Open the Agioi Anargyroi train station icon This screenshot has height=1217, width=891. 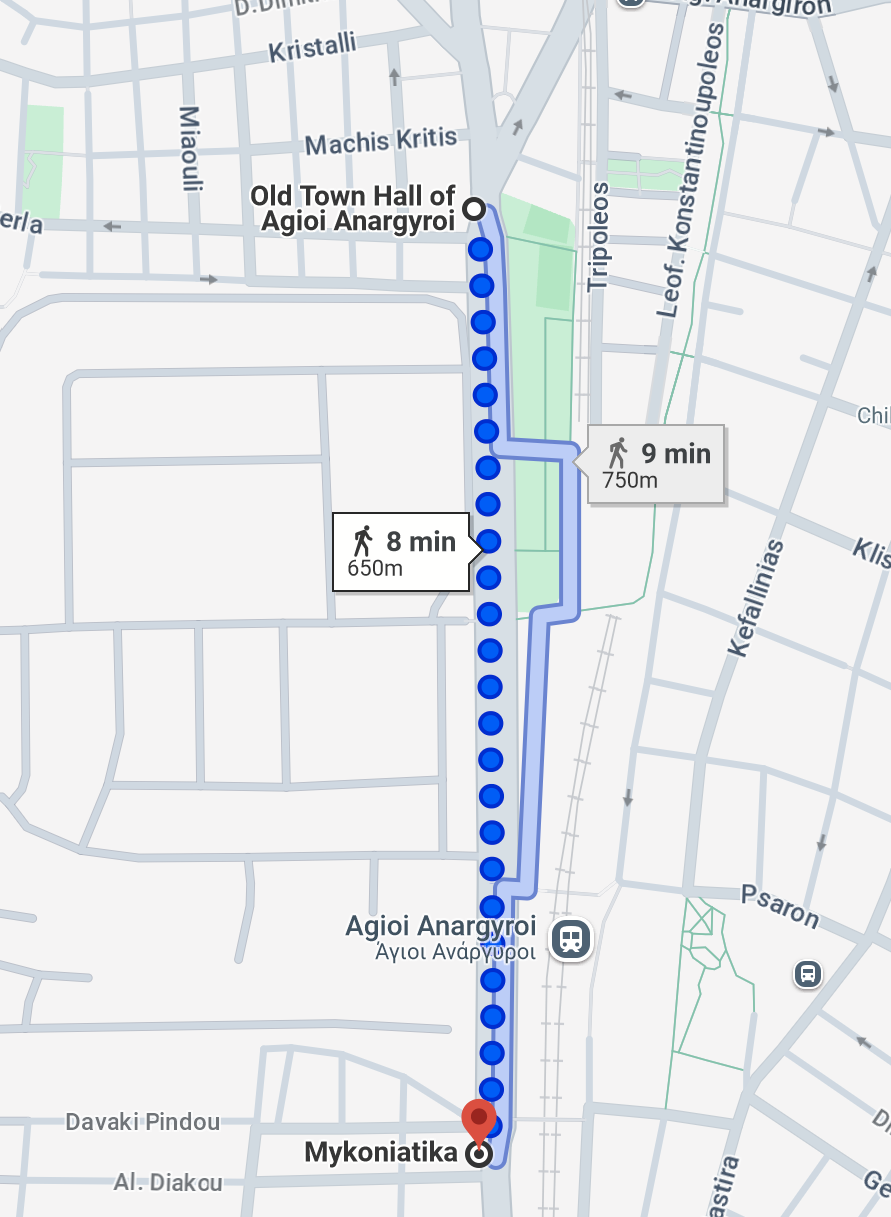coord(571,939)
